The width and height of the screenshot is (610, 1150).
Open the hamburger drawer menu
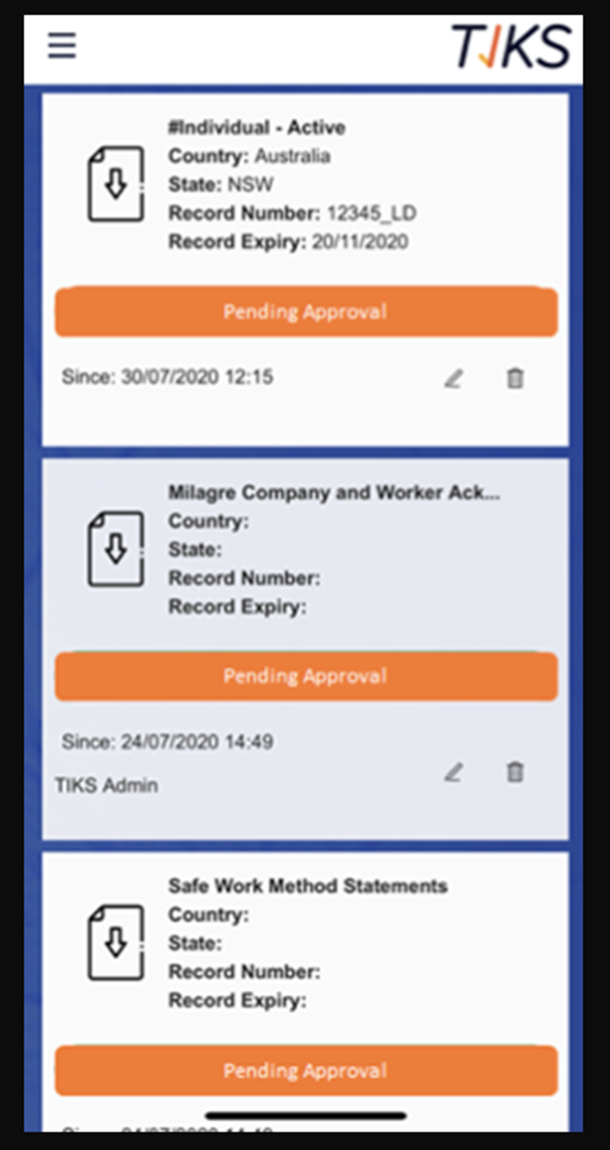pyautogui.click(x=62, y=45)
